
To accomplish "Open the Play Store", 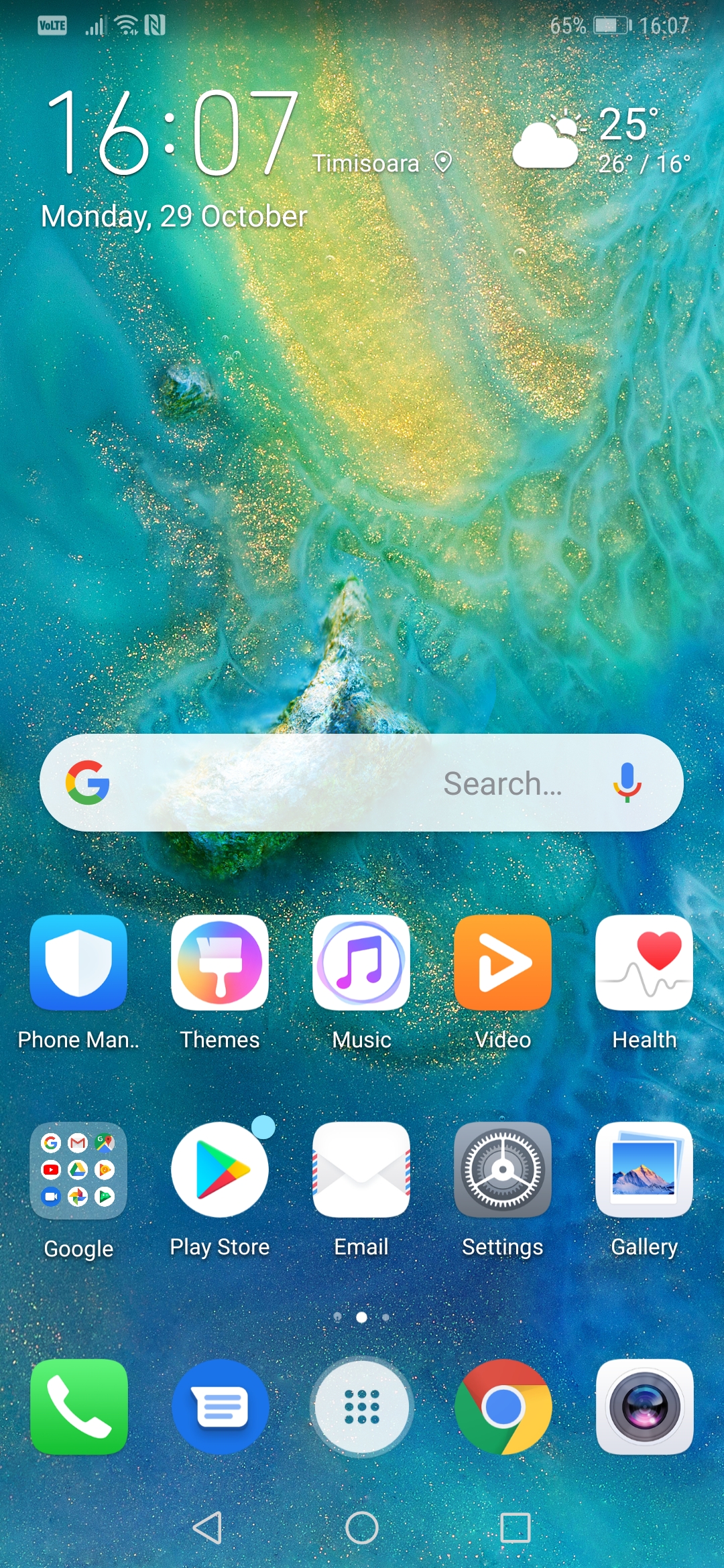I will 220,1170.
